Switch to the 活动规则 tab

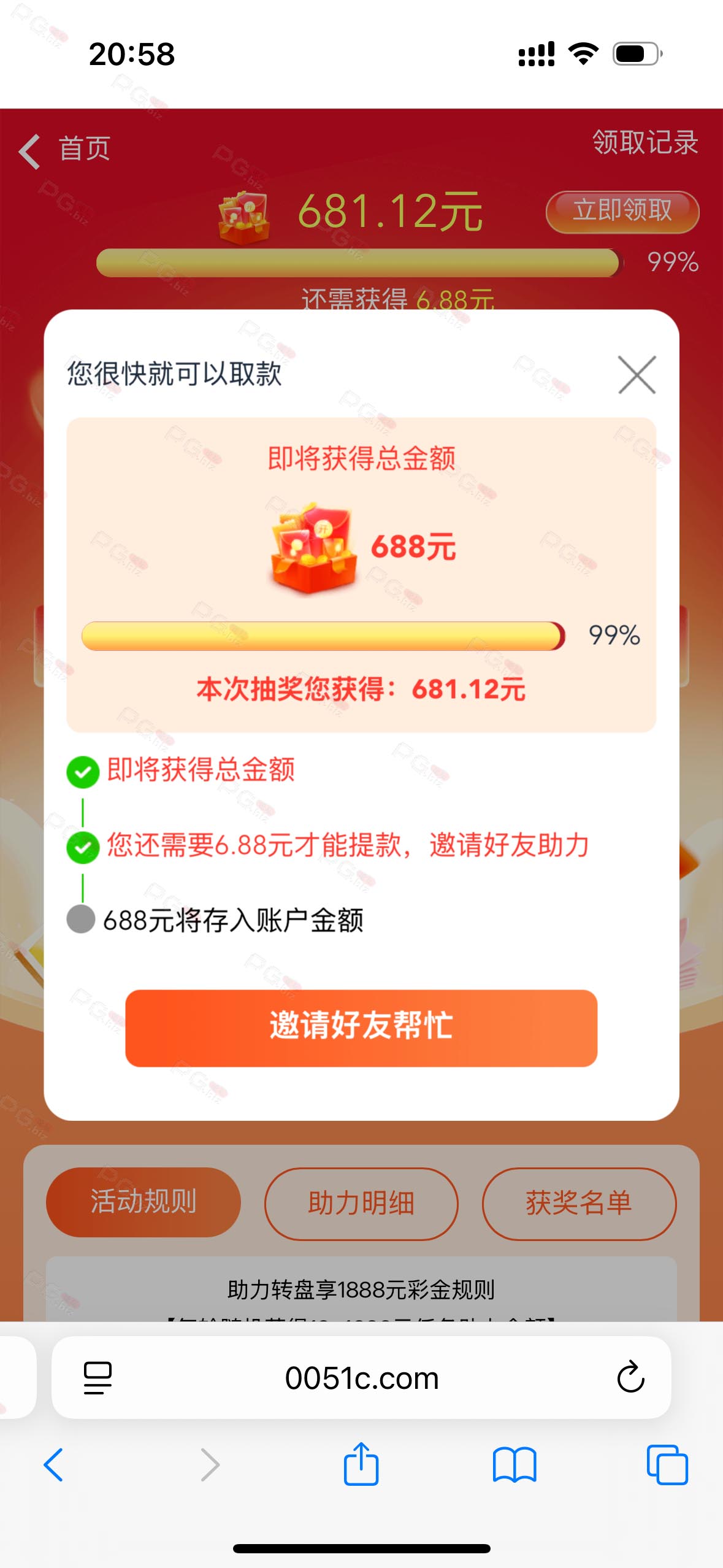coord(143,1202)
